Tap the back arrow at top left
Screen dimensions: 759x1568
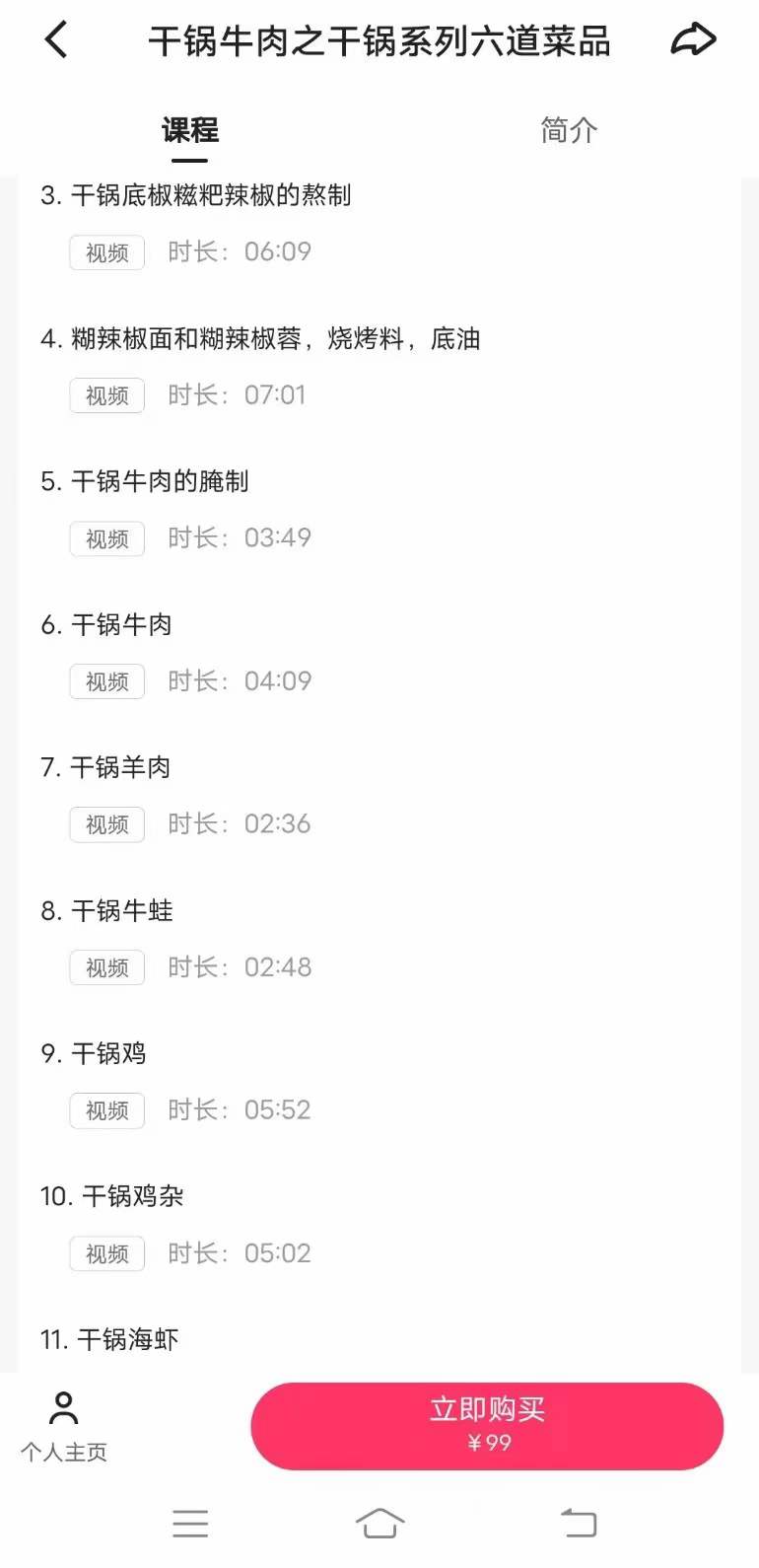56,39
